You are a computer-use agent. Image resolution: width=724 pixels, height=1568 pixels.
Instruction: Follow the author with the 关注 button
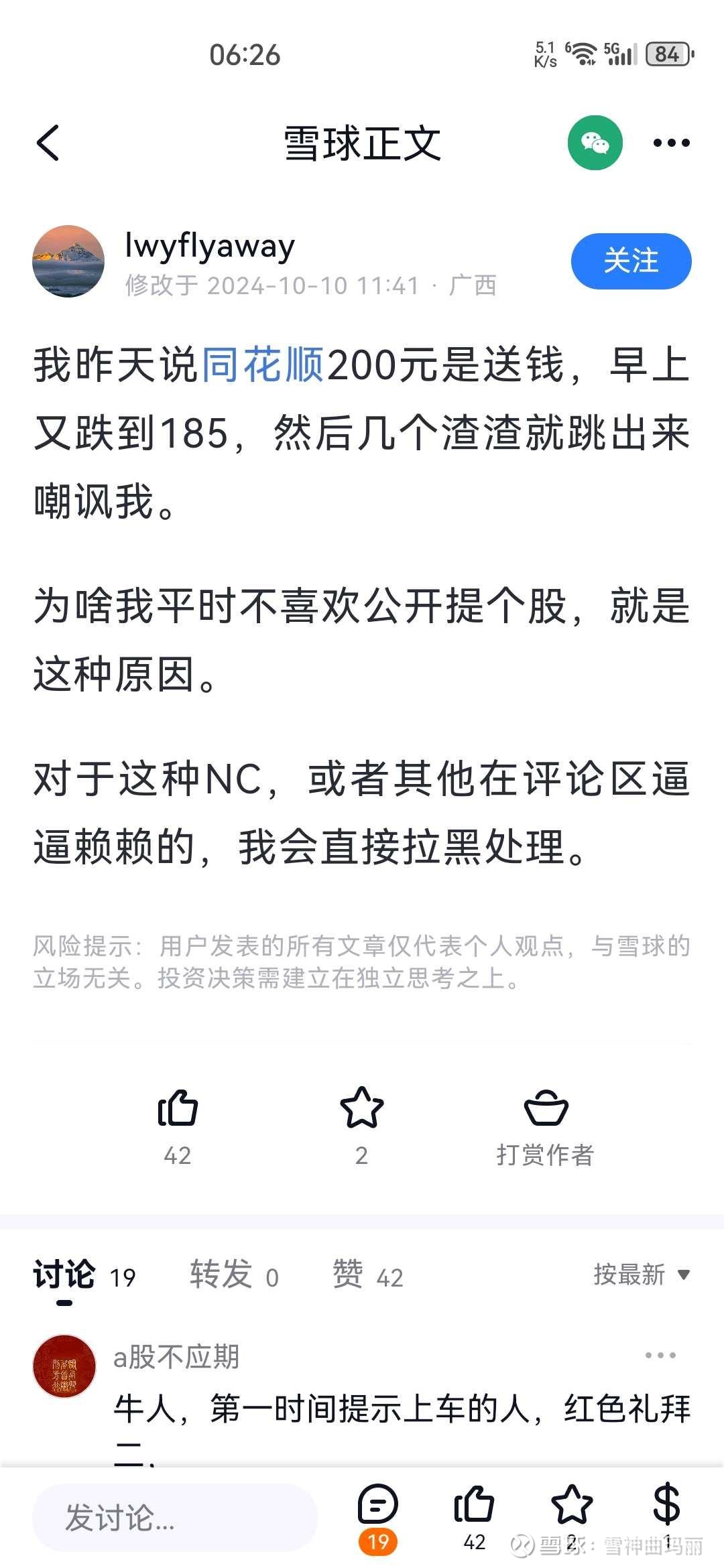pyautogui.click(x=631, y=261)
